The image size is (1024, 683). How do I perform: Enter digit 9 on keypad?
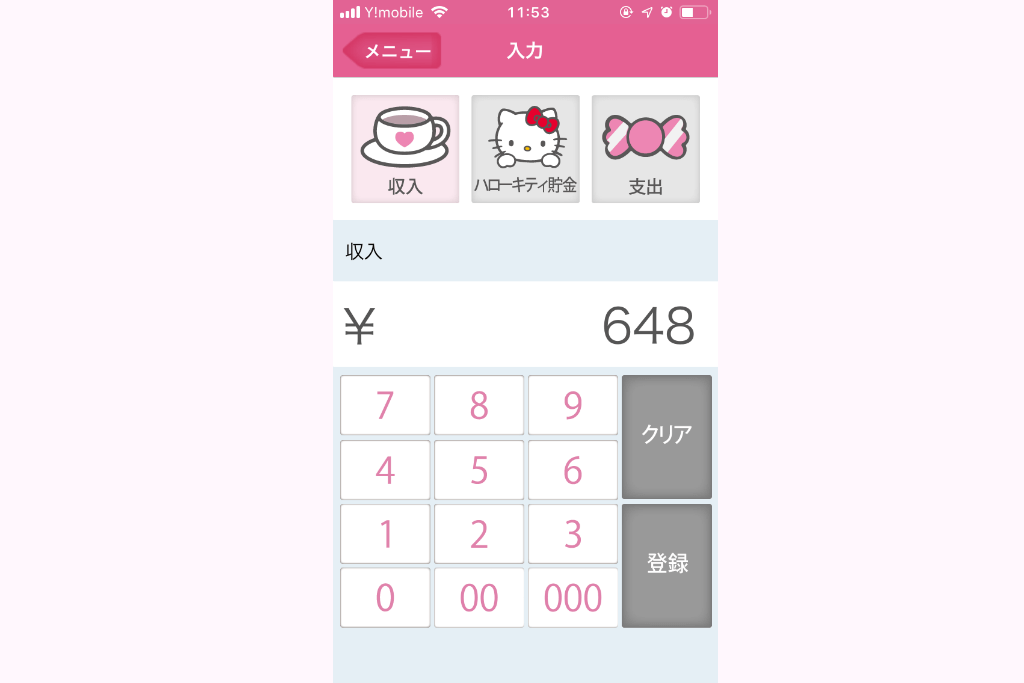click(573, 406)
